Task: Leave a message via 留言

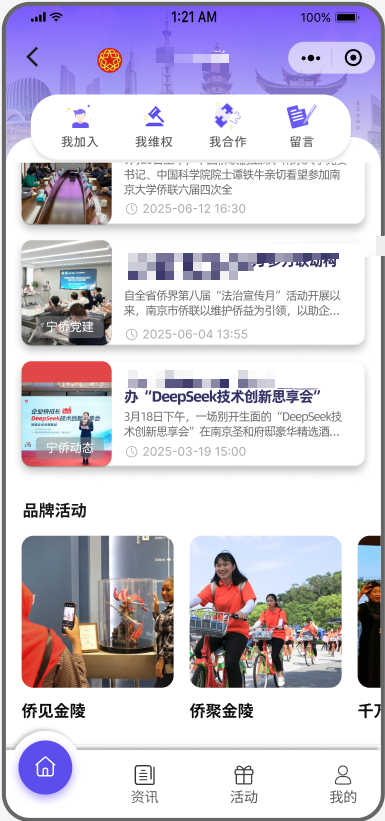Action: tap(302, 126)
